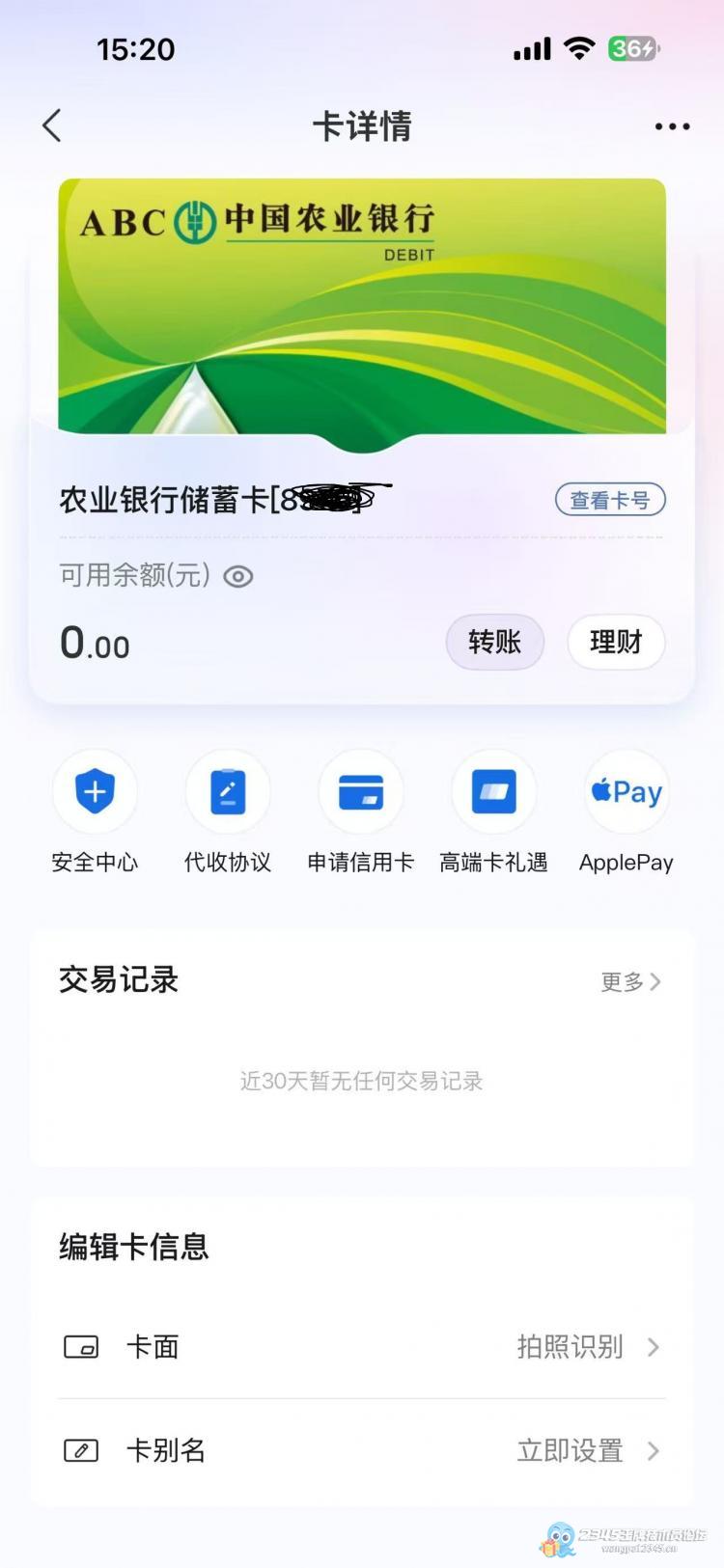Toggle available balance visibility eye icon

tap(238, 576)
